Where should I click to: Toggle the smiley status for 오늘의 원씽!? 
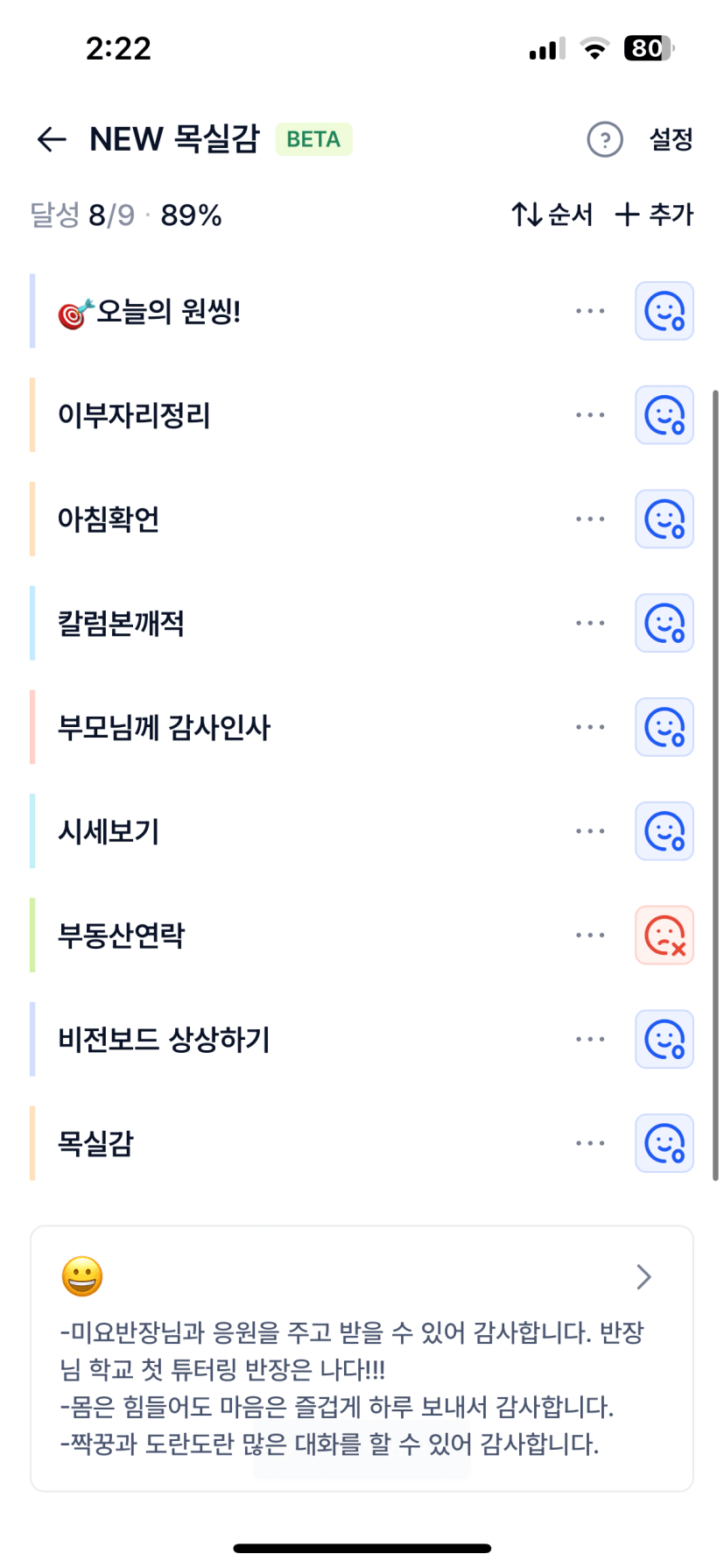coord(664,311)
